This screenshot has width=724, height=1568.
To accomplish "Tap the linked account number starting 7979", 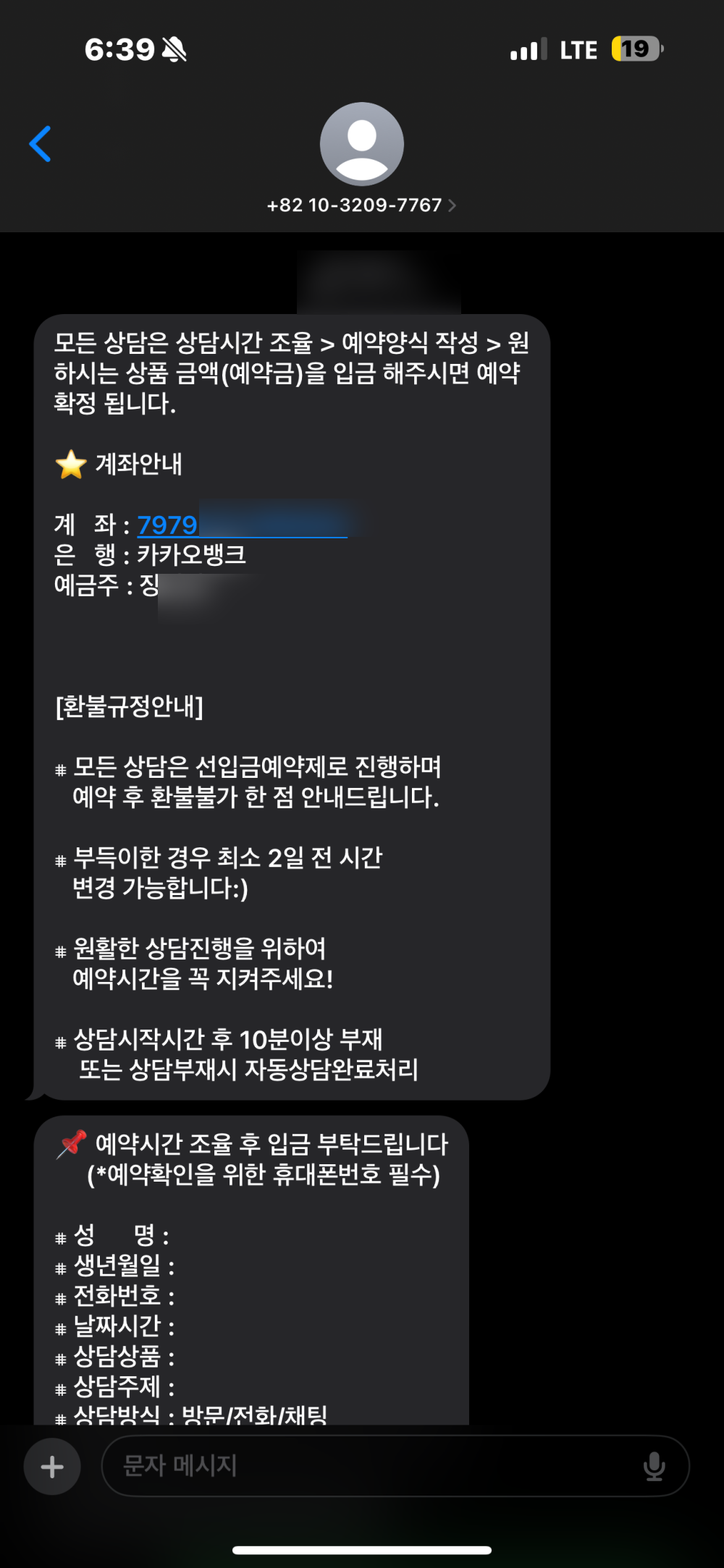I will [168, 525].
